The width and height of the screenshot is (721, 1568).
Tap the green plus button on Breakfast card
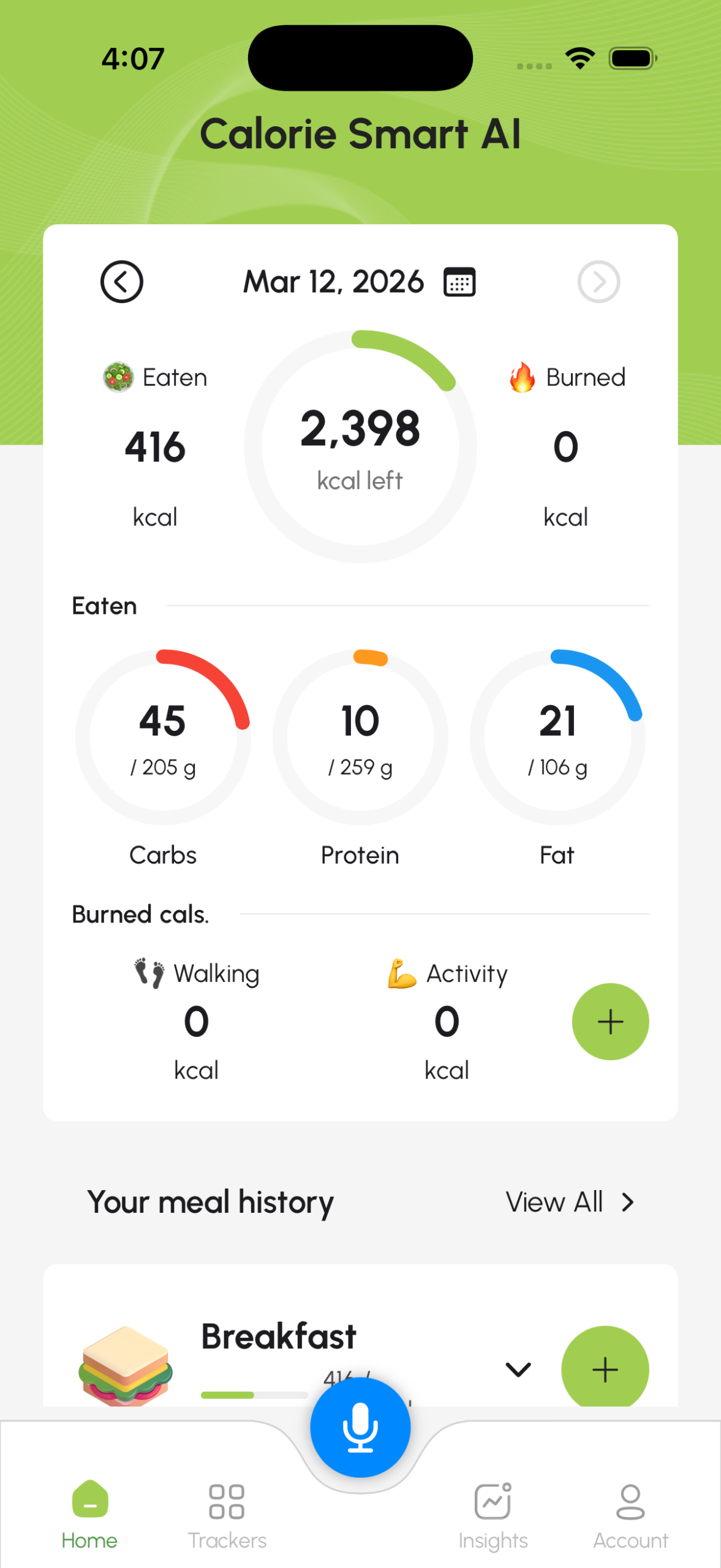(x=605, y=1370)
